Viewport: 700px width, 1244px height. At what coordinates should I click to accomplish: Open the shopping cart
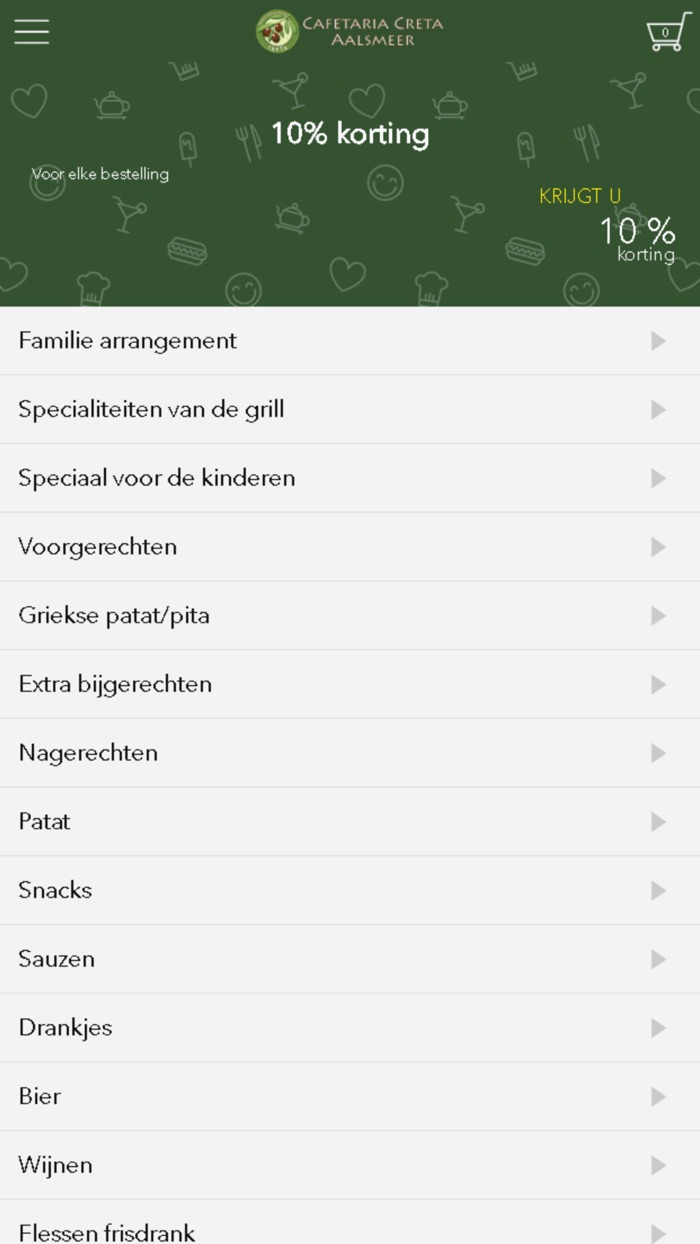pos(668,31)
